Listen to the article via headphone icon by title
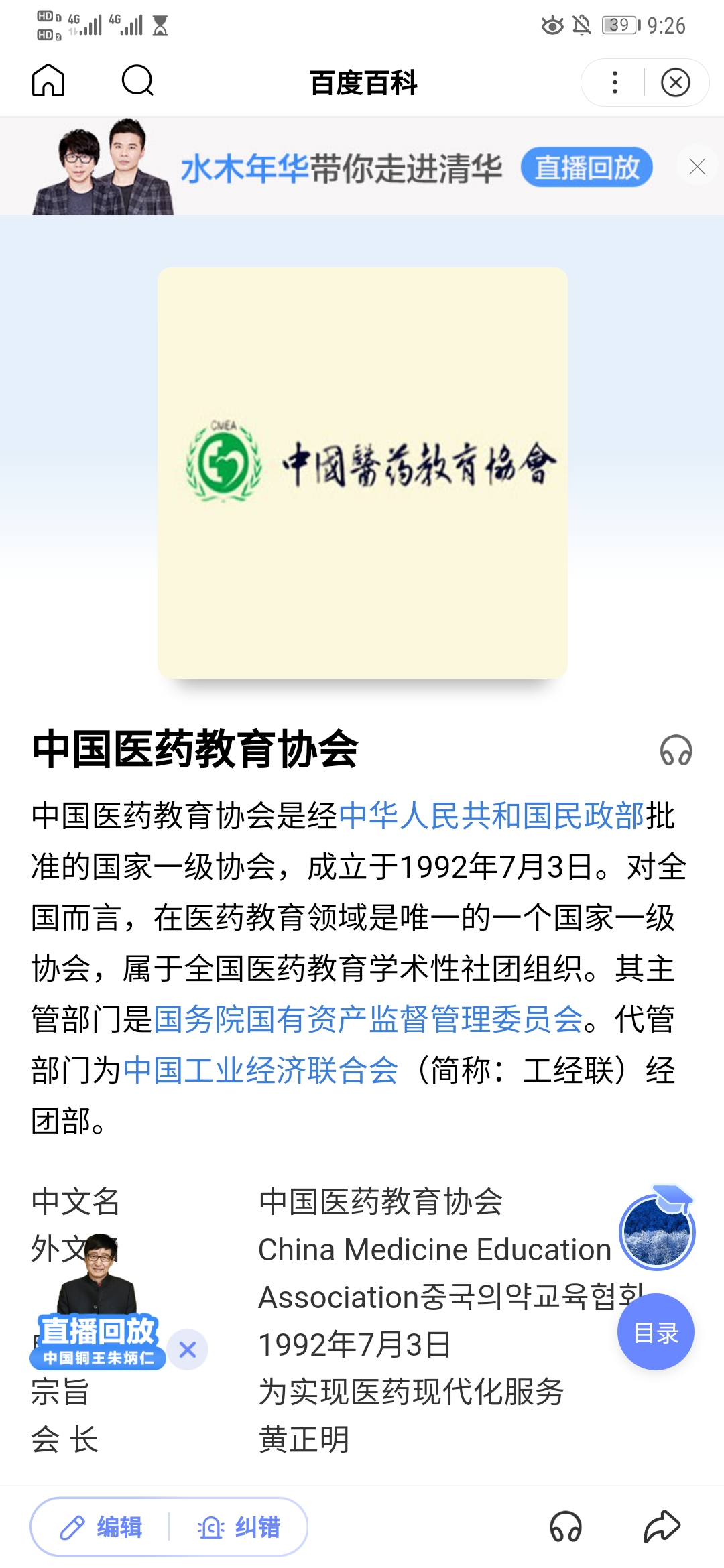 click(x=676, y=750)
